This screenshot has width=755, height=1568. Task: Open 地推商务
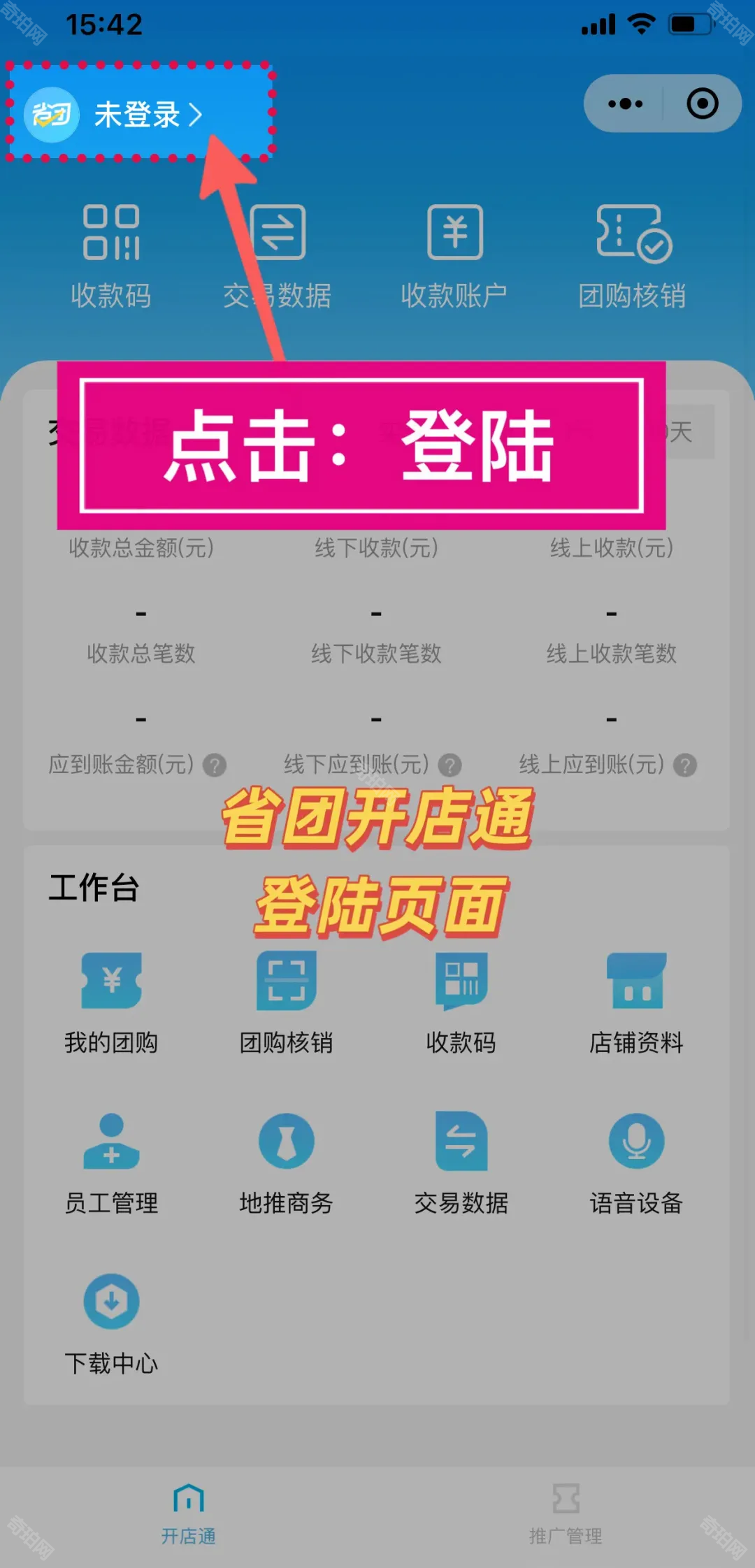[x=286, y=1162]
